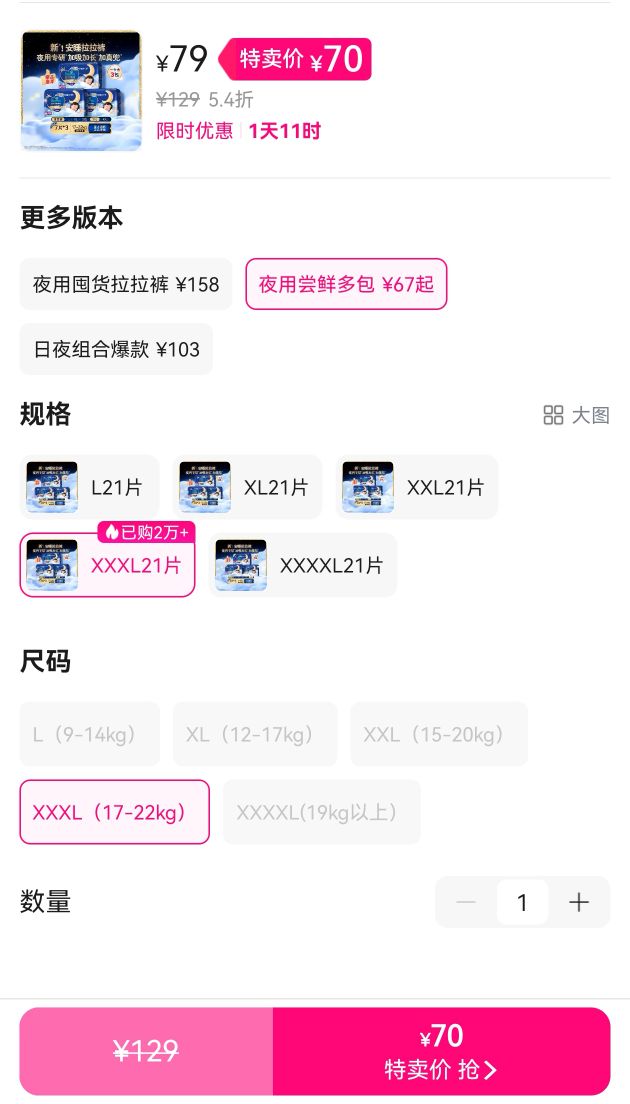
Task: Select the XXXXL21片 specification
Action: 303,565
